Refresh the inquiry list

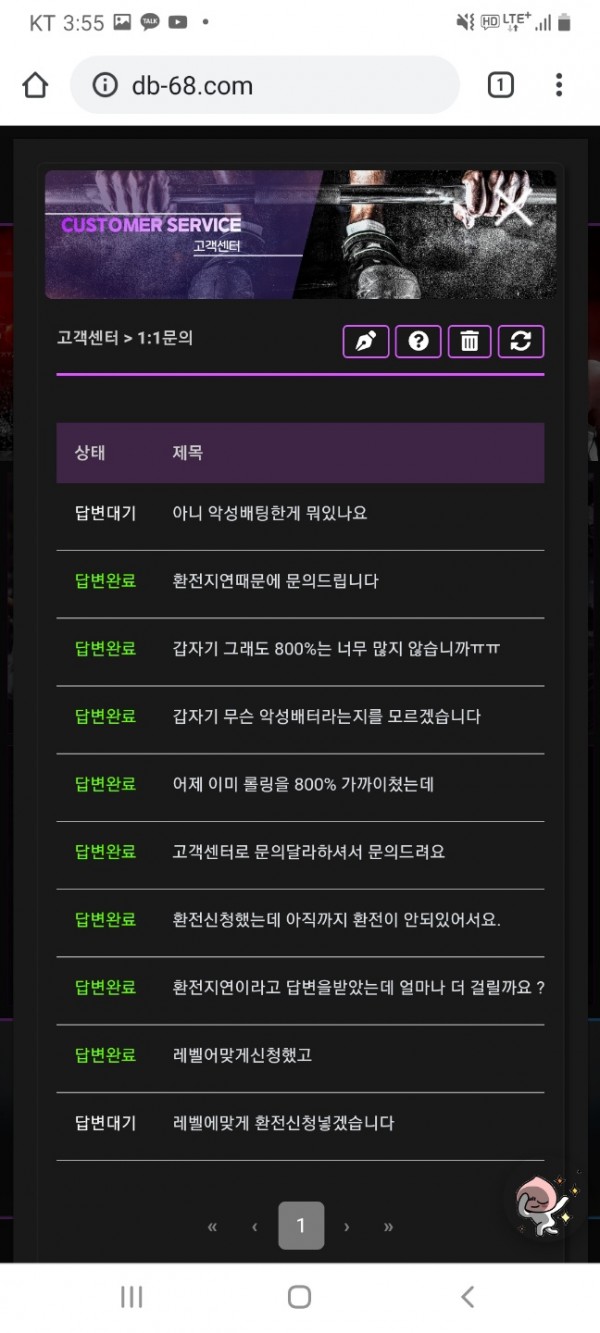[520, 341]
